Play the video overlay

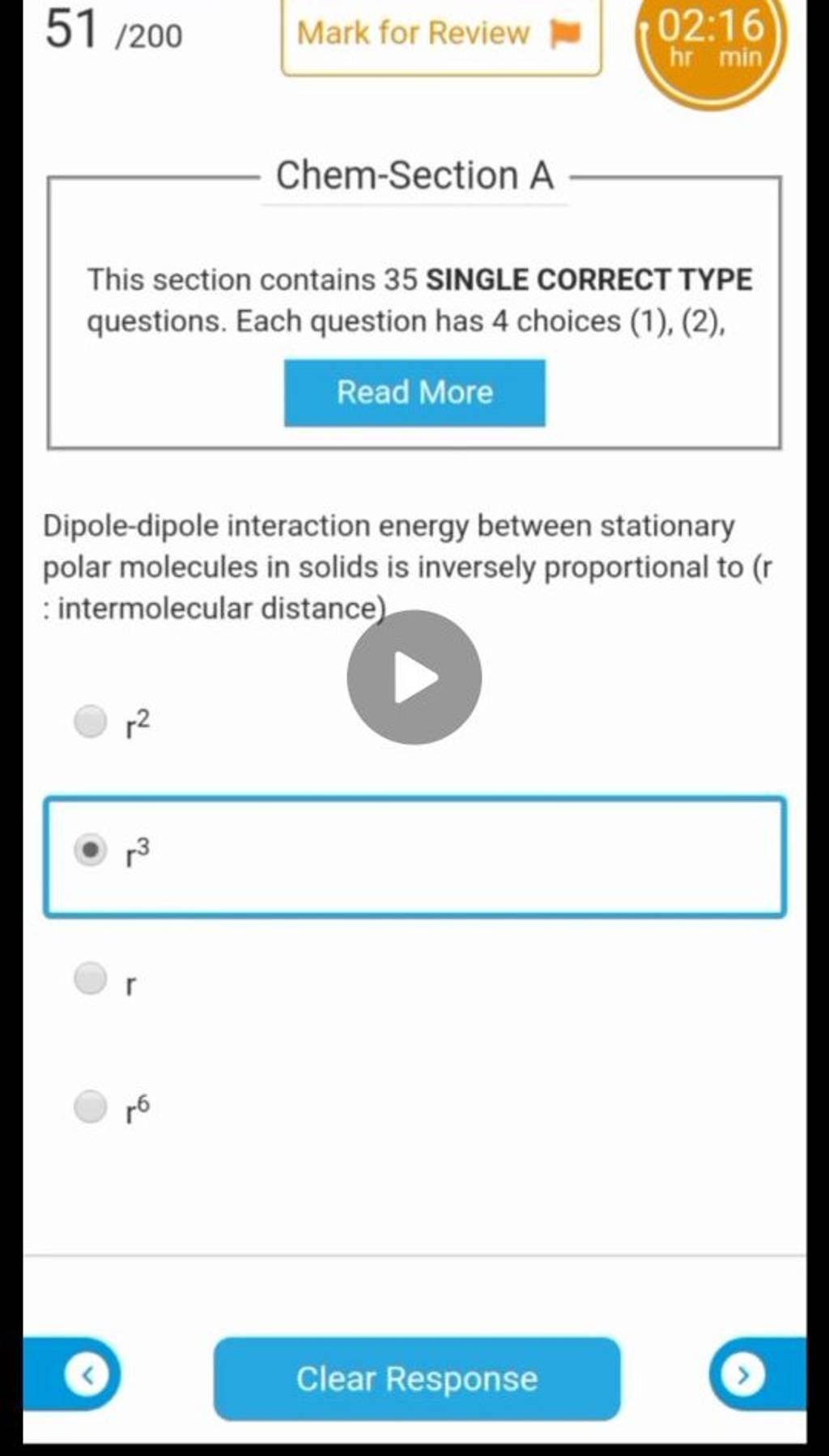tap(414, 677)
